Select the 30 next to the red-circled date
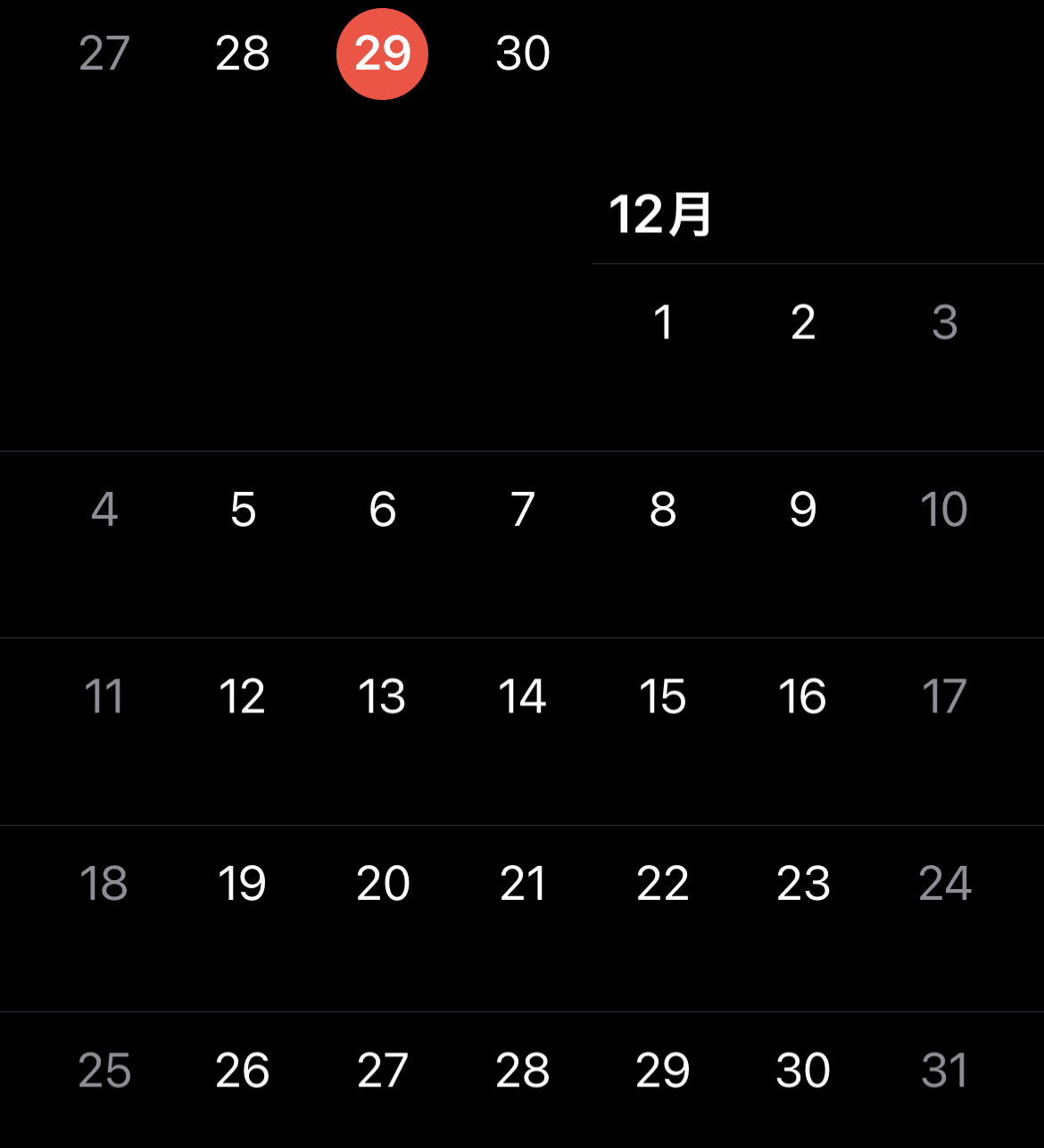 click(x=523, y=54)
